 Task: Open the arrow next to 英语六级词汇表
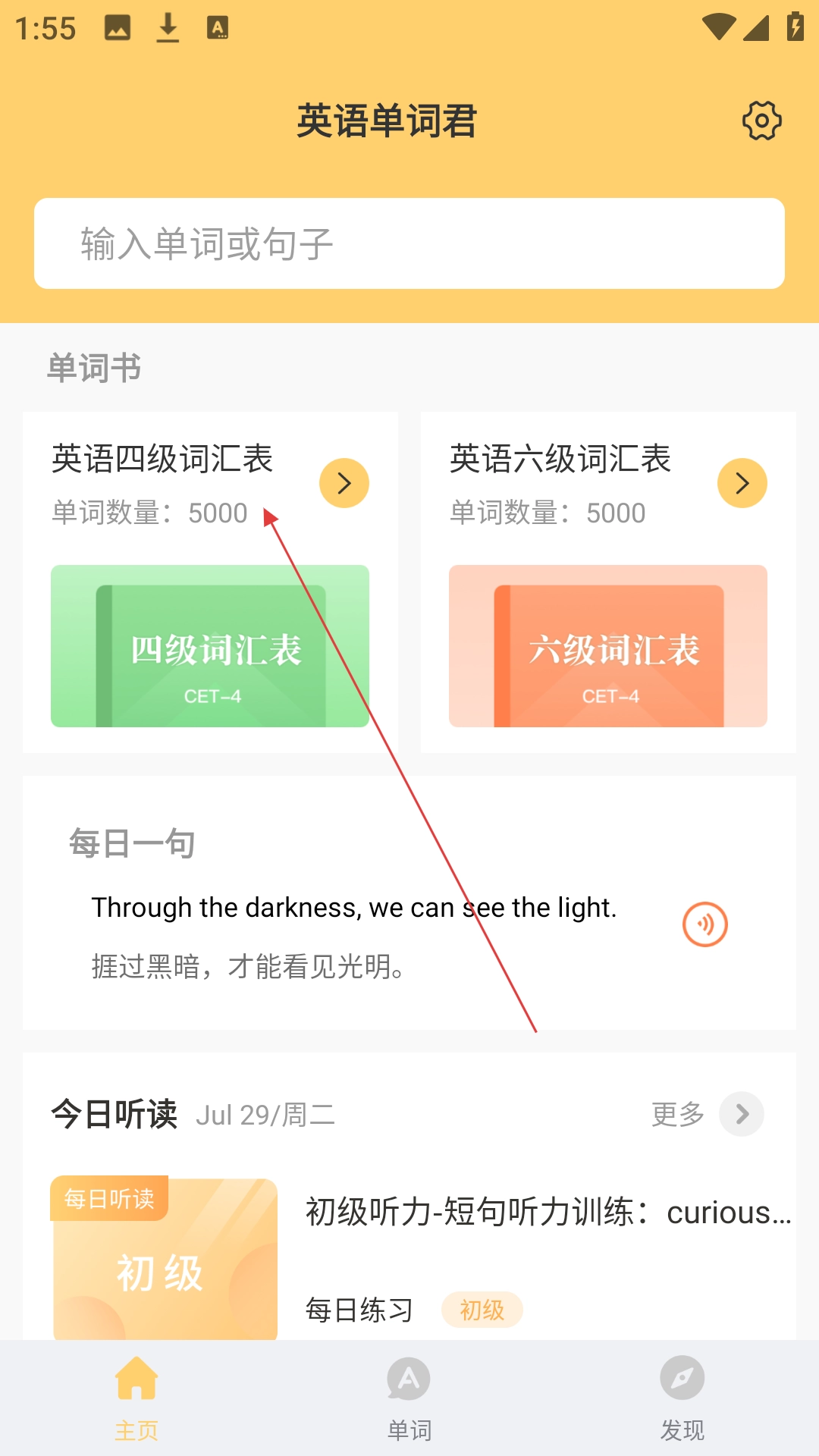pos(742,483)
